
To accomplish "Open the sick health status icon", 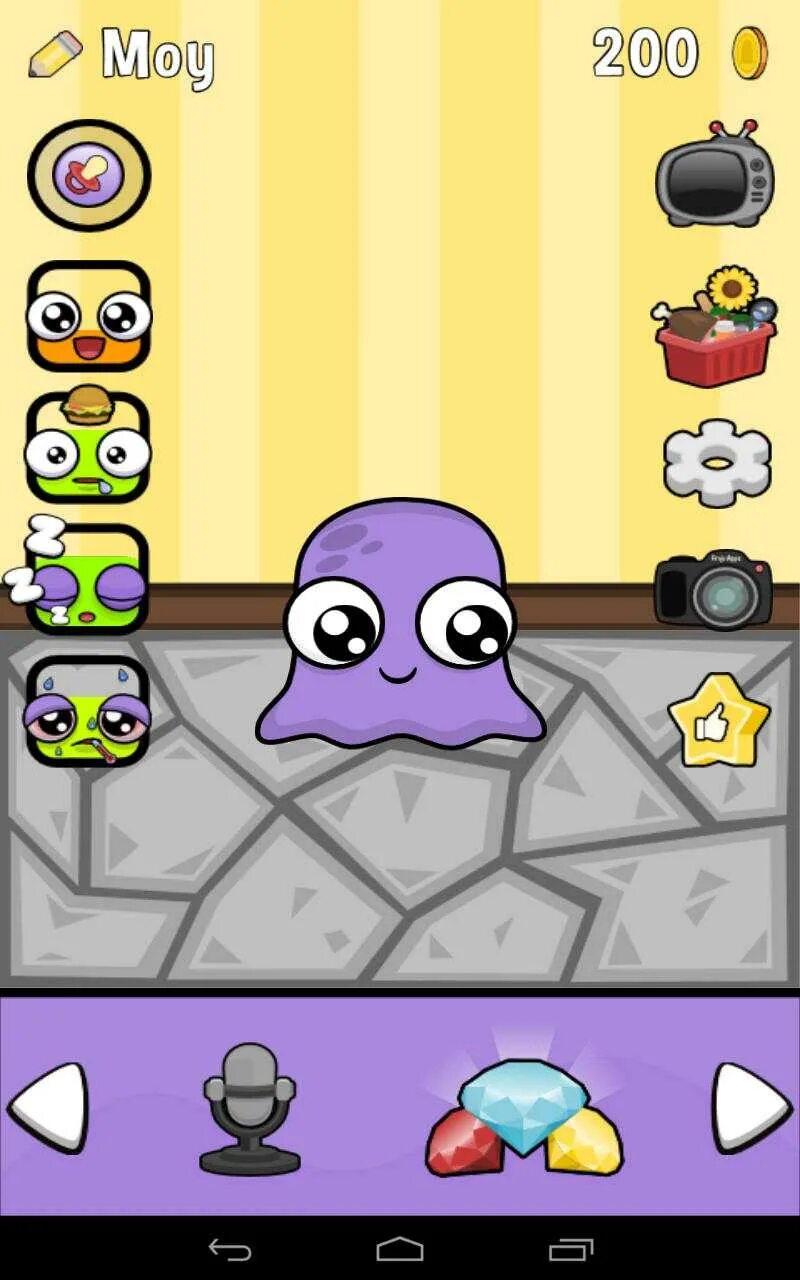I will click(88, 711).
